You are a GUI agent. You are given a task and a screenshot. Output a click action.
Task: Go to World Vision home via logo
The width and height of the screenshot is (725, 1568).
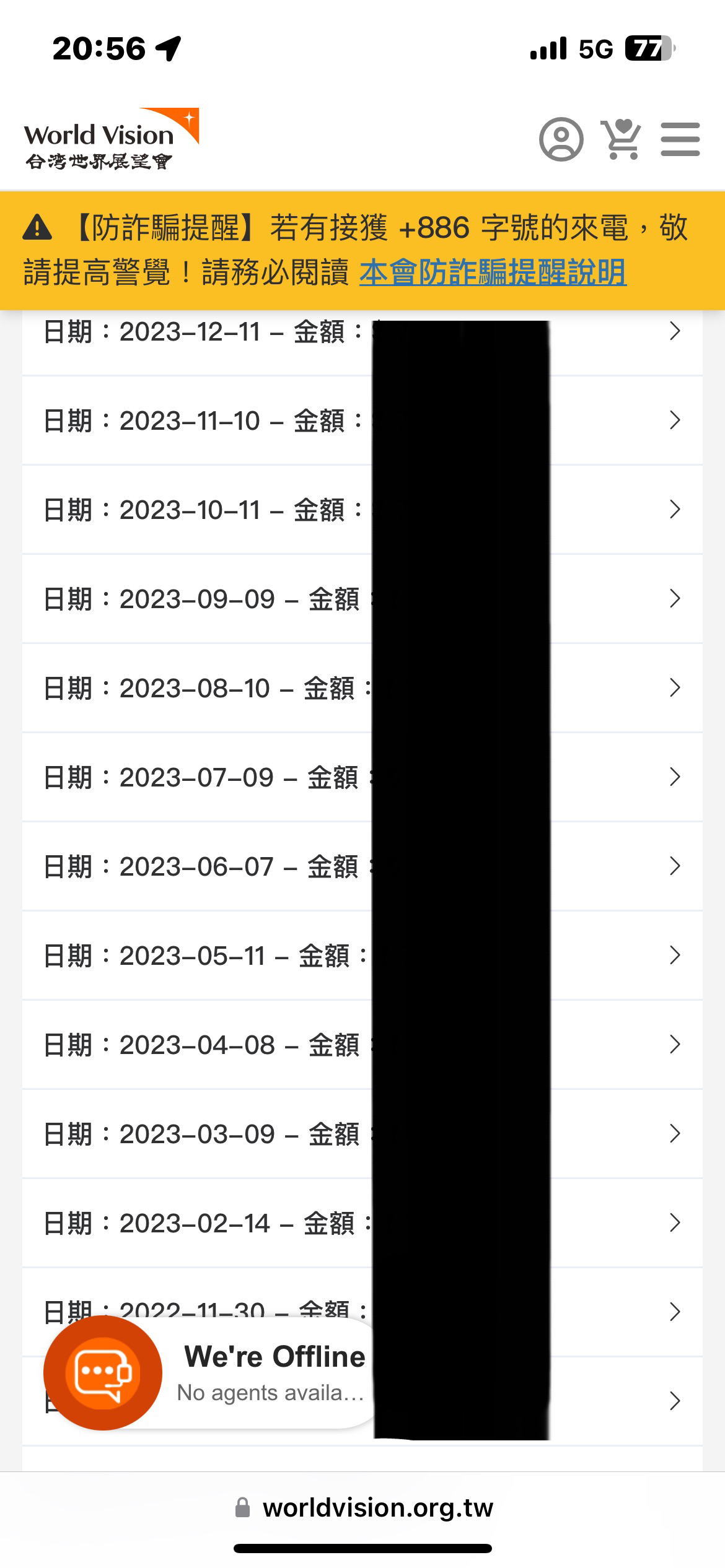pos(112,139)
